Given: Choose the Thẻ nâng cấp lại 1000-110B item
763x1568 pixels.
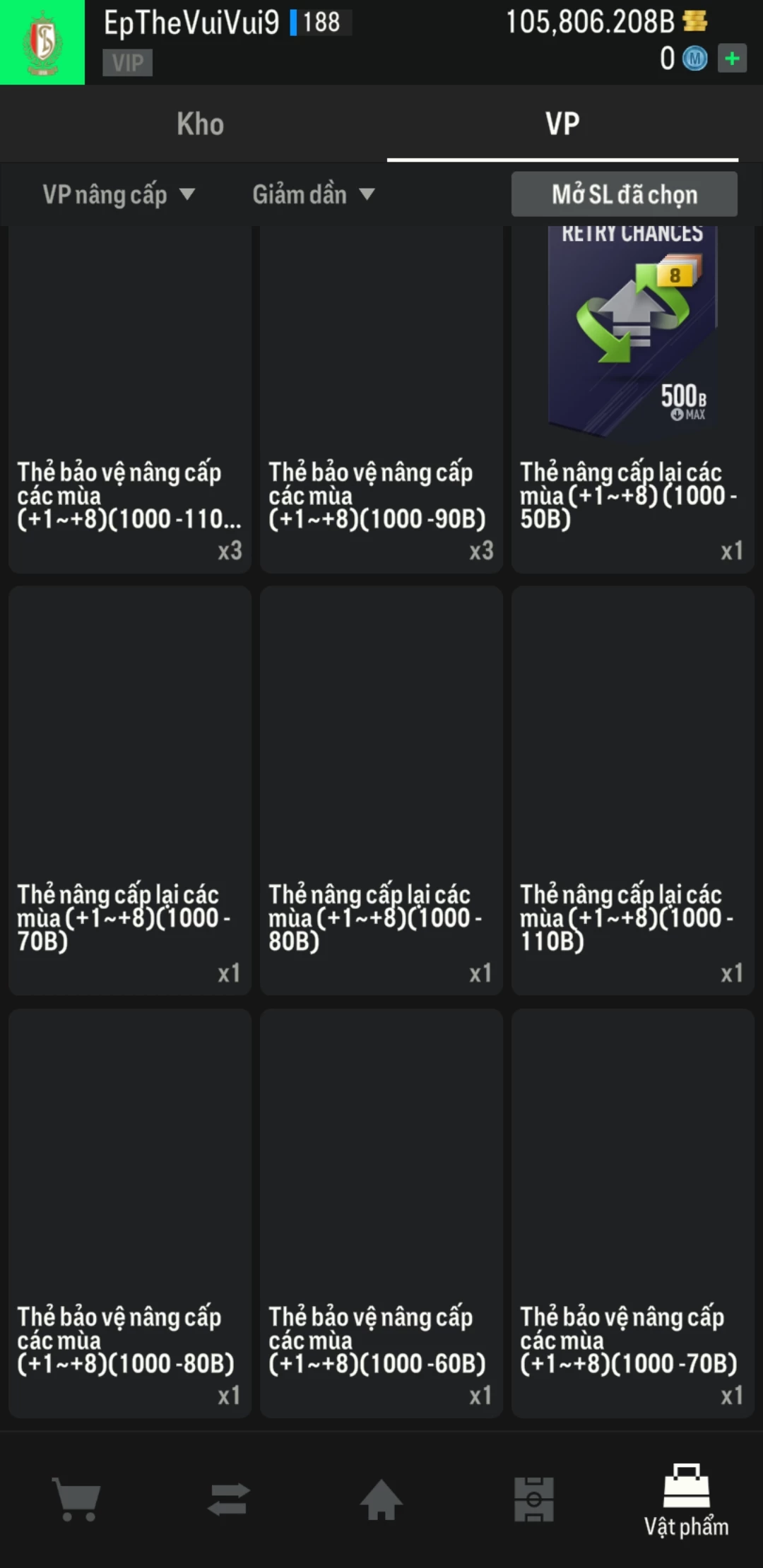Looking at the screenshot, I should click(x=632, y=791).
